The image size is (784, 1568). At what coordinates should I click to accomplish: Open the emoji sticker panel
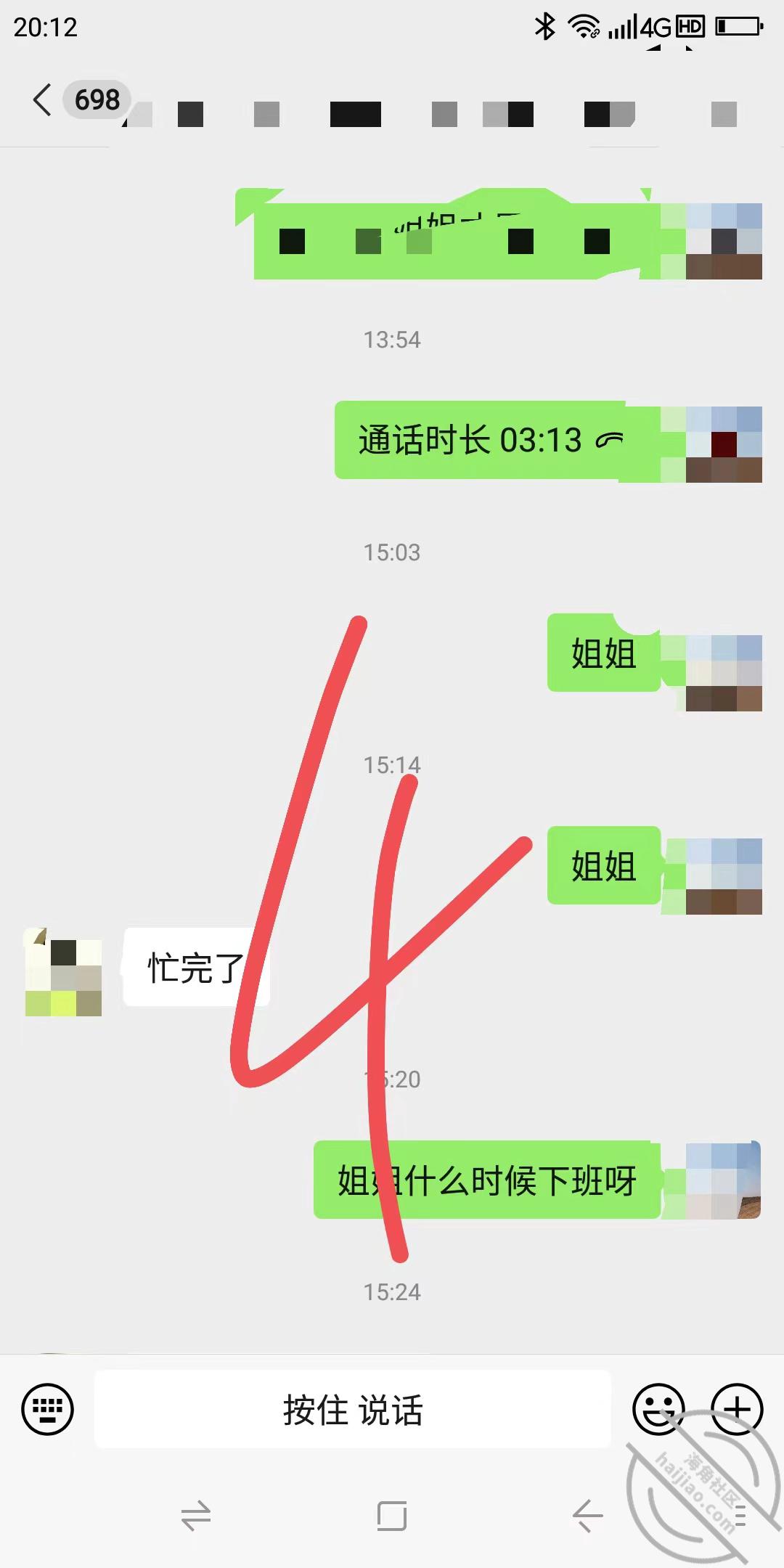point(658,1409)
